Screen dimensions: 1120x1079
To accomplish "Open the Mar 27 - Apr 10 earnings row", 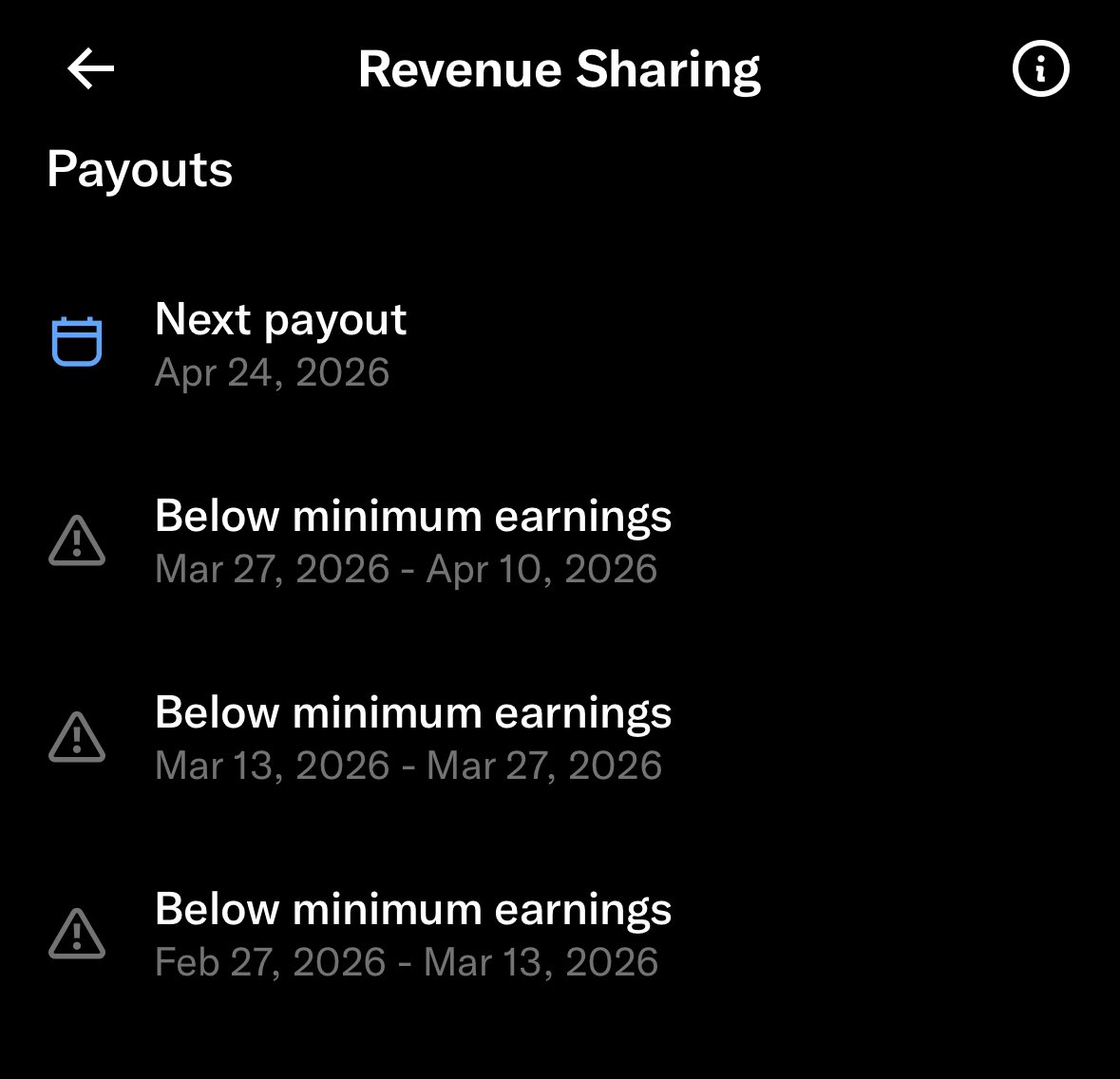I will click(413, 541).
